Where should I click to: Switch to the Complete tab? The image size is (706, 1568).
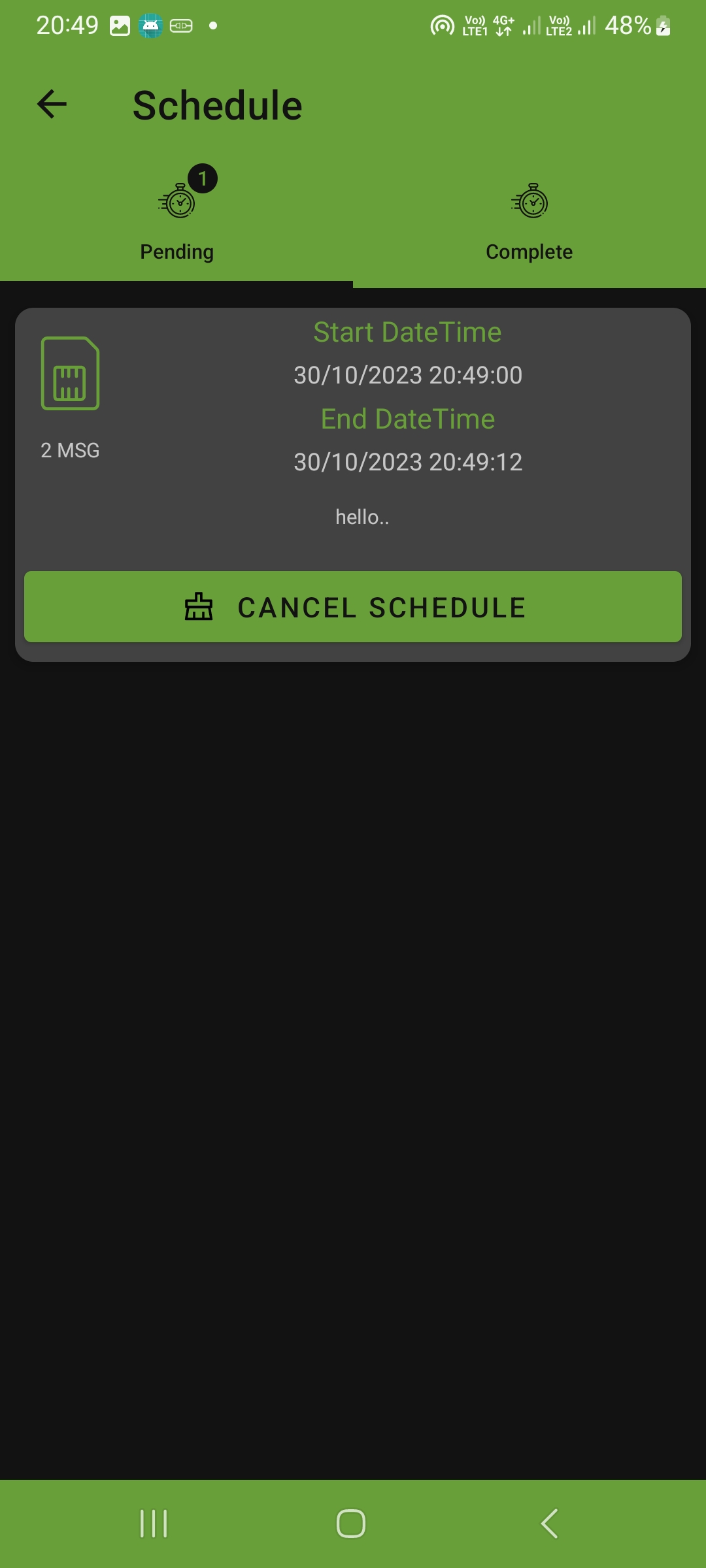pyautogui.click(x=529, y=252)
